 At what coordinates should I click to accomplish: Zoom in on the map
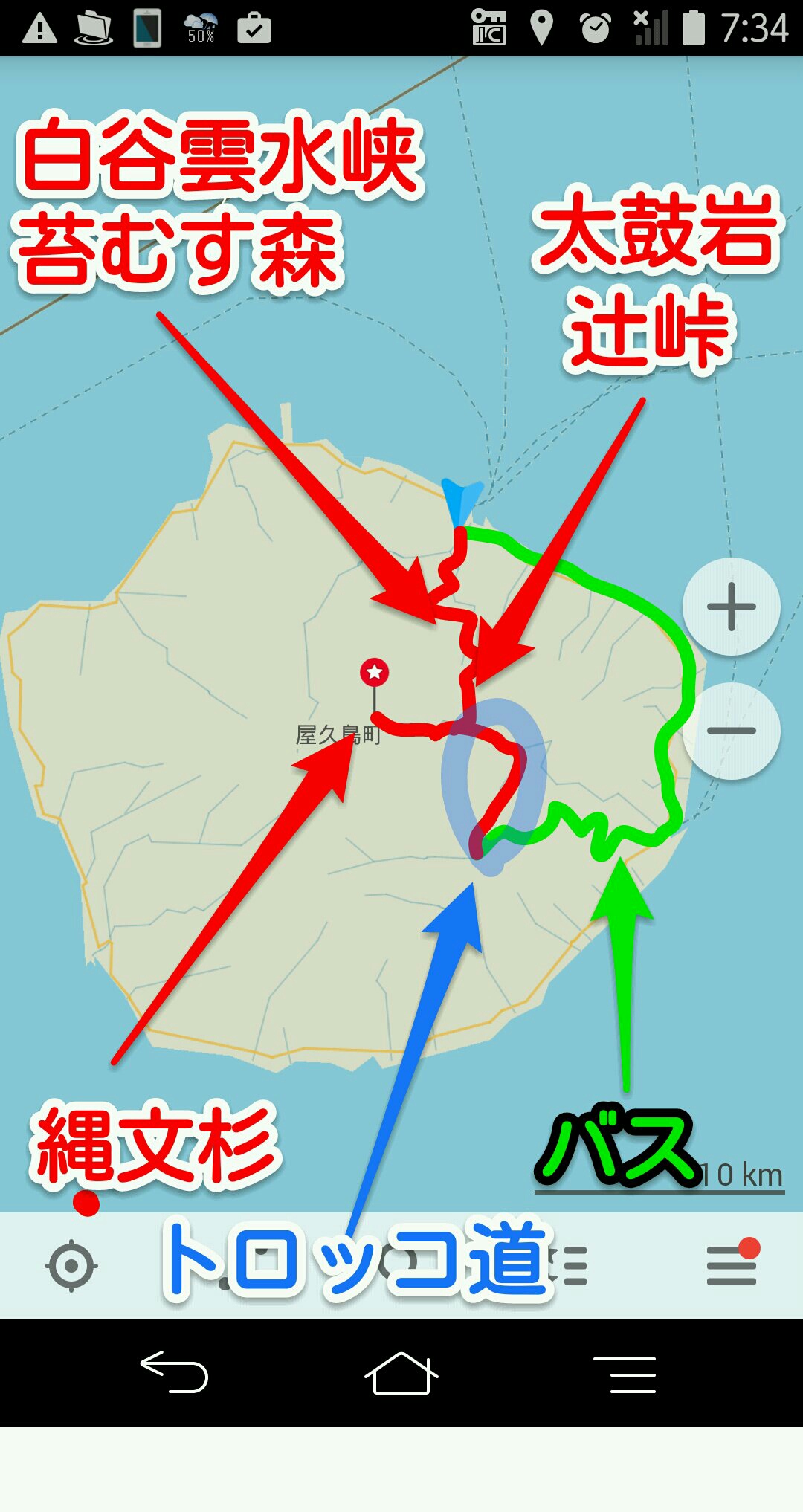732,607
